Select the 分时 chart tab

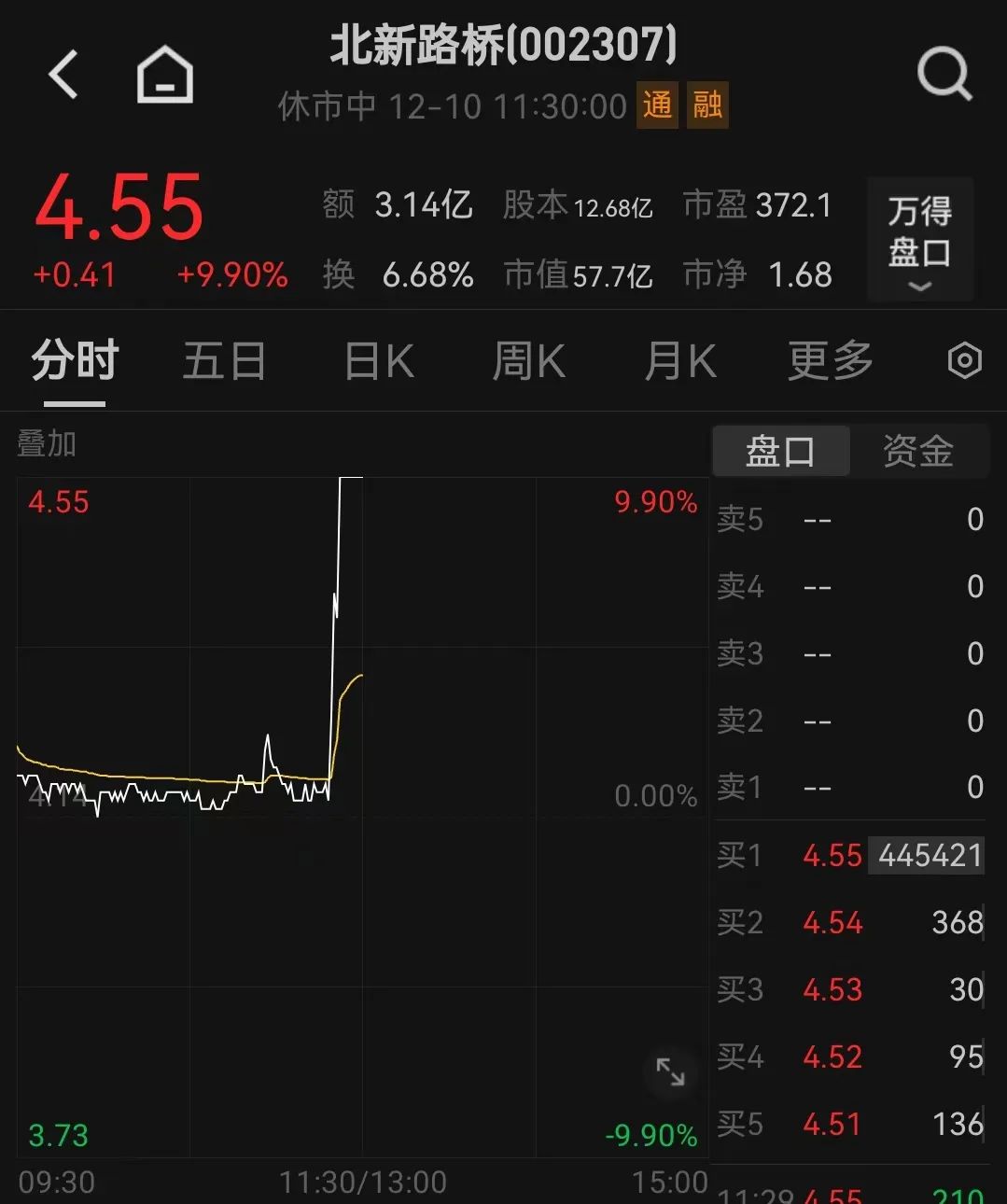75,361
